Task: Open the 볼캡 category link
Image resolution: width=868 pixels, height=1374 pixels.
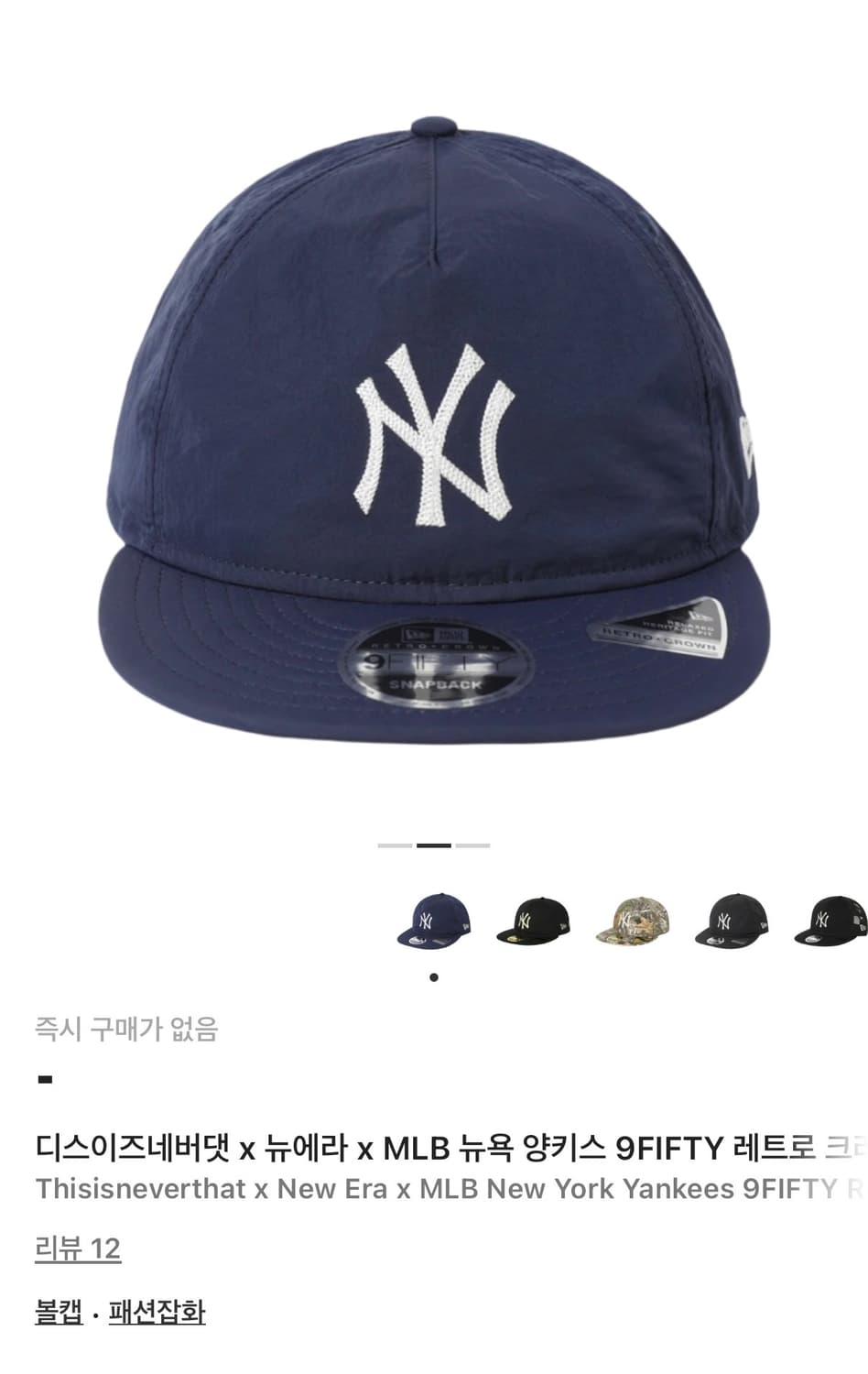Action: pyautogui.click(x=59, y=1312)
